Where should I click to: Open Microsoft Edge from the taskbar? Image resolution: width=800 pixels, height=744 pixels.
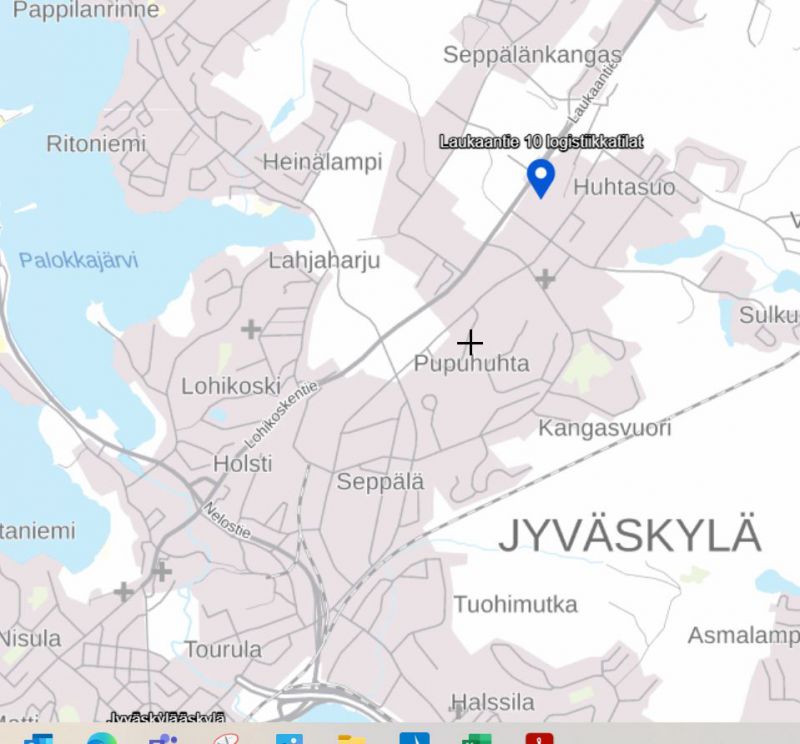[101, 739]
